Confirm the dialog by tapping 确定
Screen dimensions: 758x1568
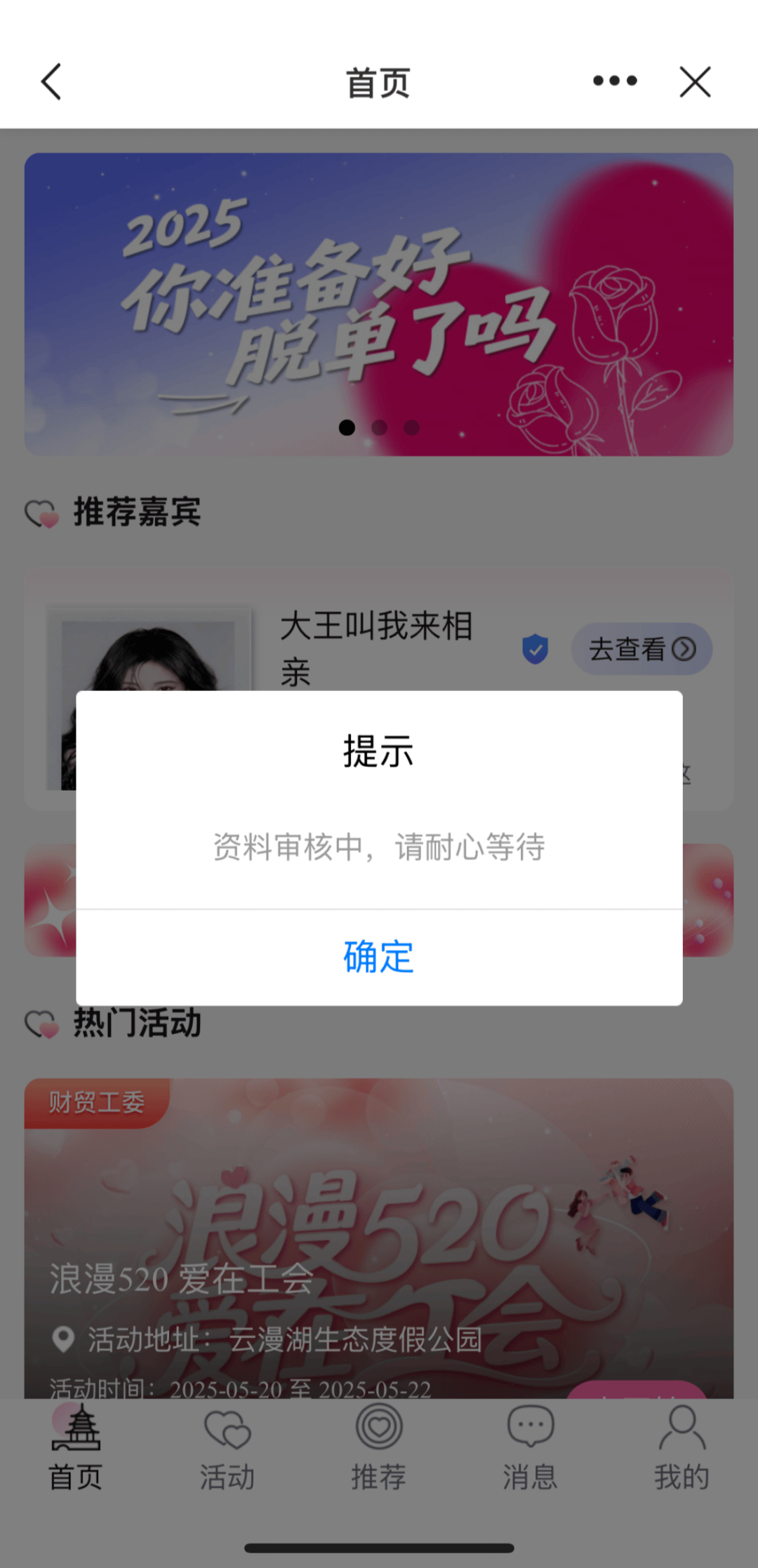point(378,957)
